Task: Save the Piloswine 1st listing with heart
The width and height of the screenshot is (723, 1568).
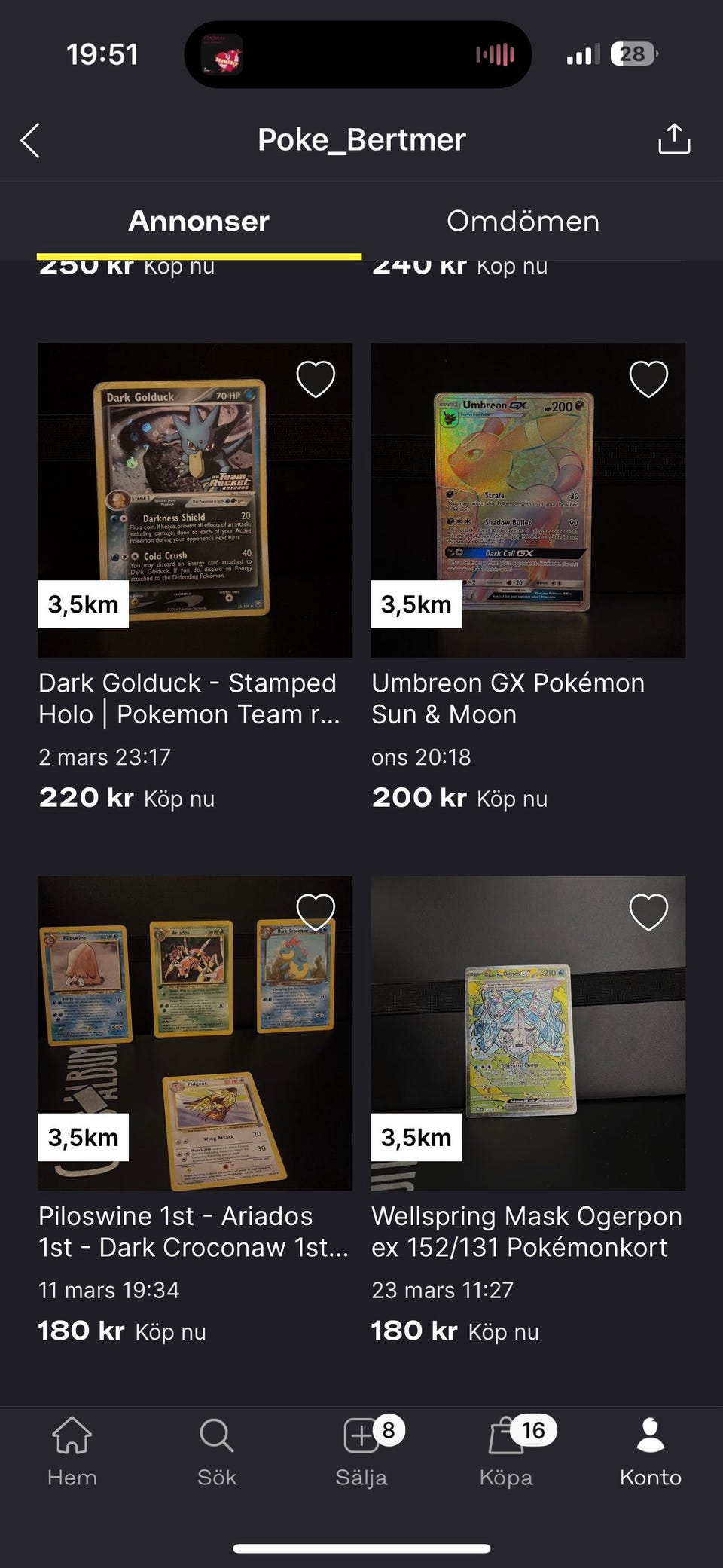Action: (316, 912)
